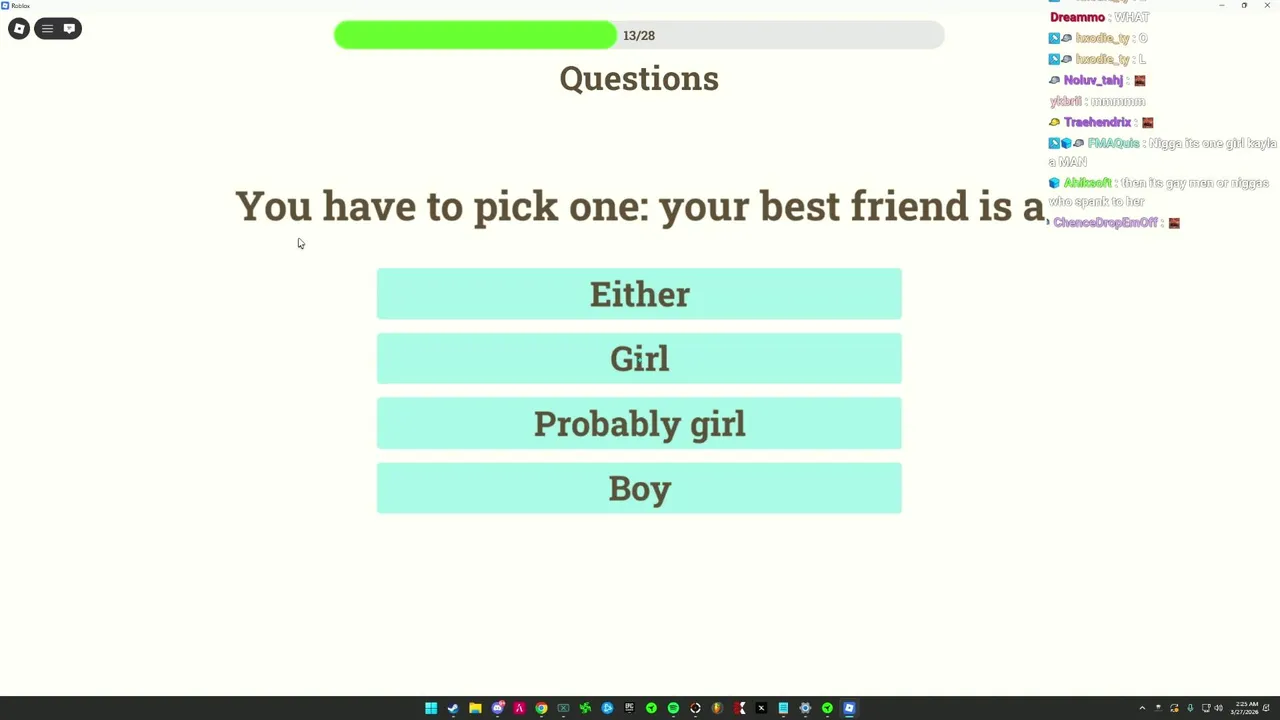Open the Windows Start button
Viewport: 1280px width, 720px height.
[x=431, y=708]
